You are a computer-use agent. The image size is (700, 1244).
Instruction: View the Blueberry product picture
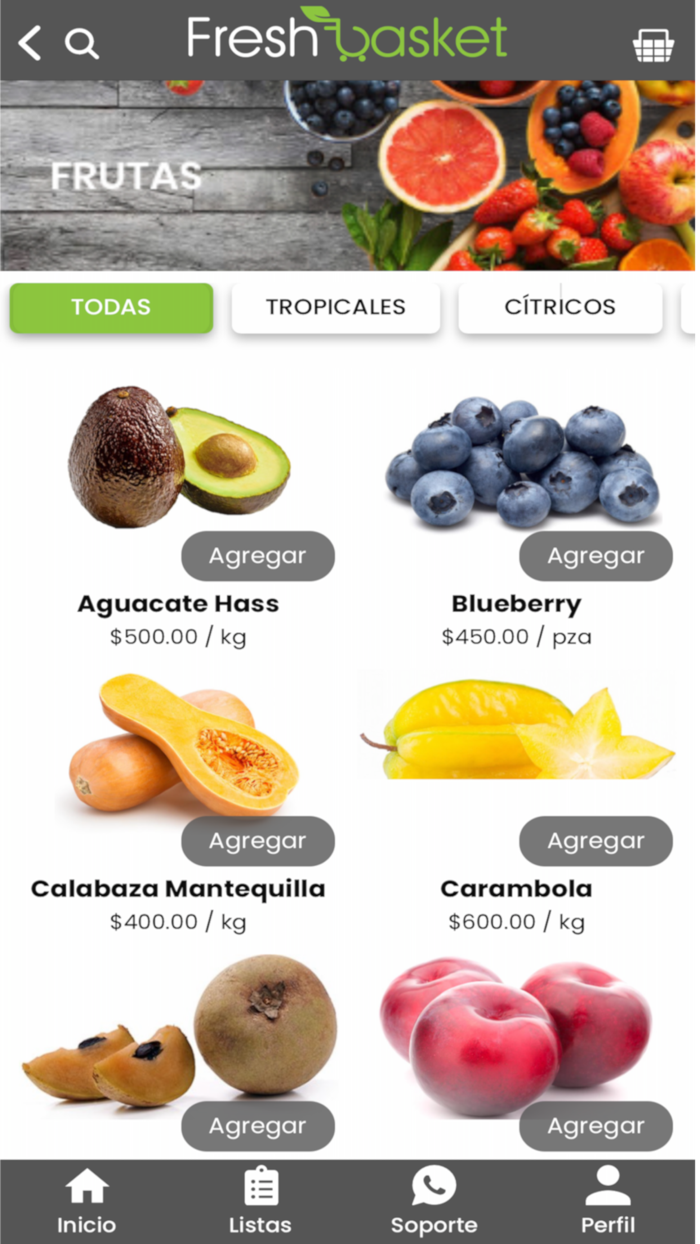pyautogui.click(x=522, y=462)
